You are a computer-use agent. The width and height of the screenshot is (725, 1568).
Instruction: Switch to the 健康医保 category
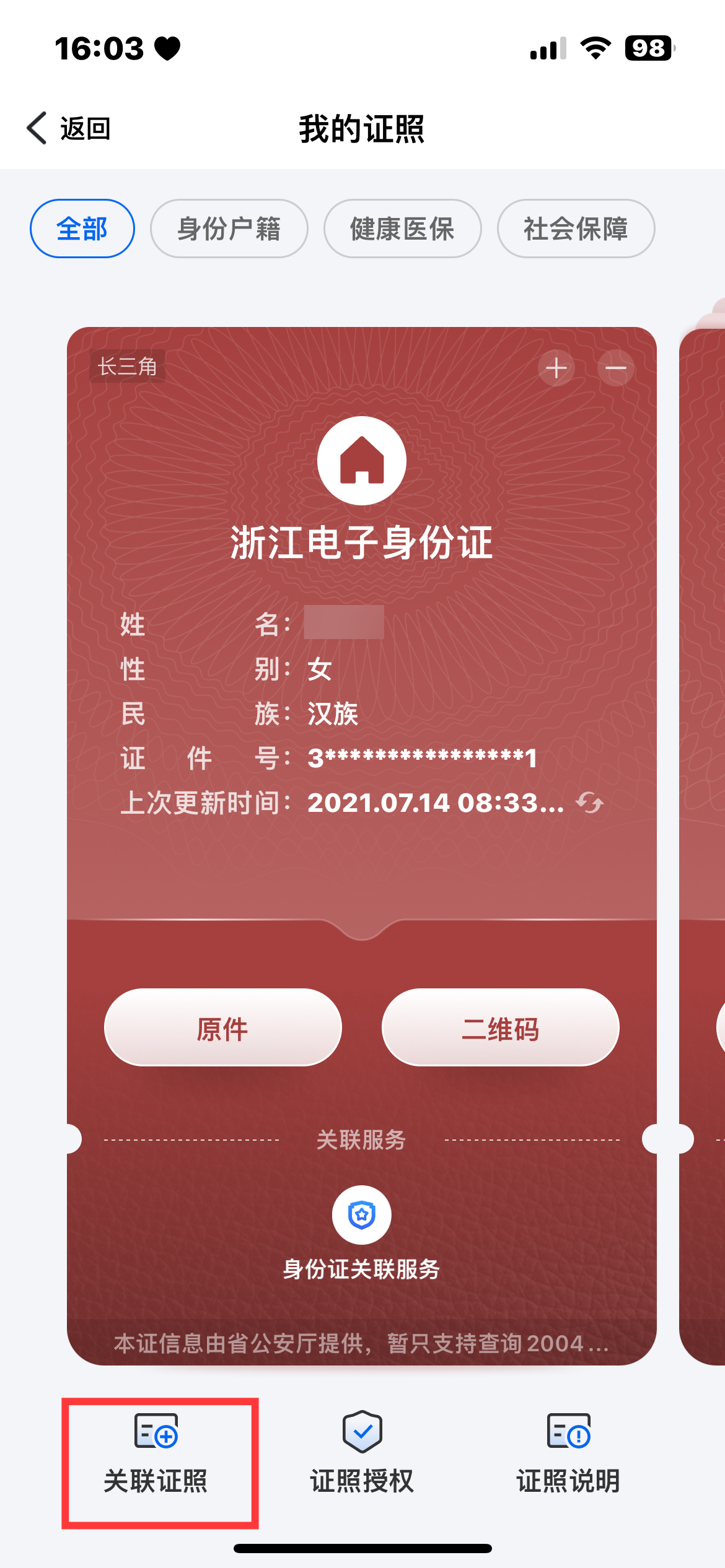pos(402,229)
